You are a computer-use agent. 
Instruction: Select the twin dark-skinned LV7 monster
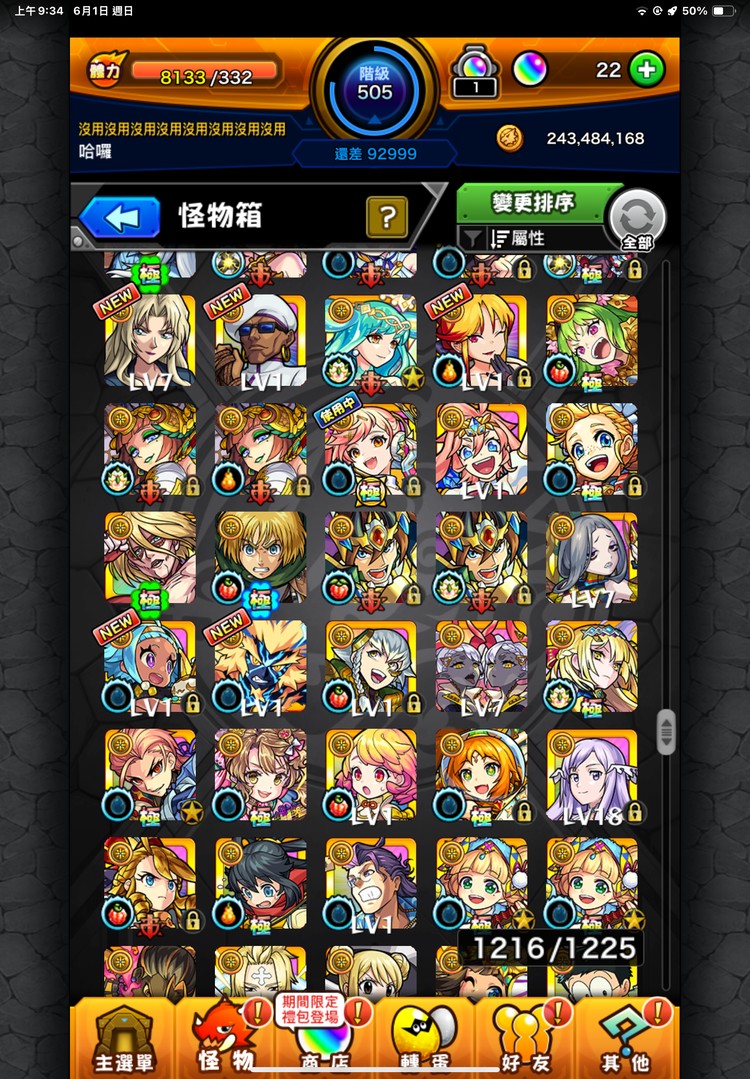(x=480, y=667)
